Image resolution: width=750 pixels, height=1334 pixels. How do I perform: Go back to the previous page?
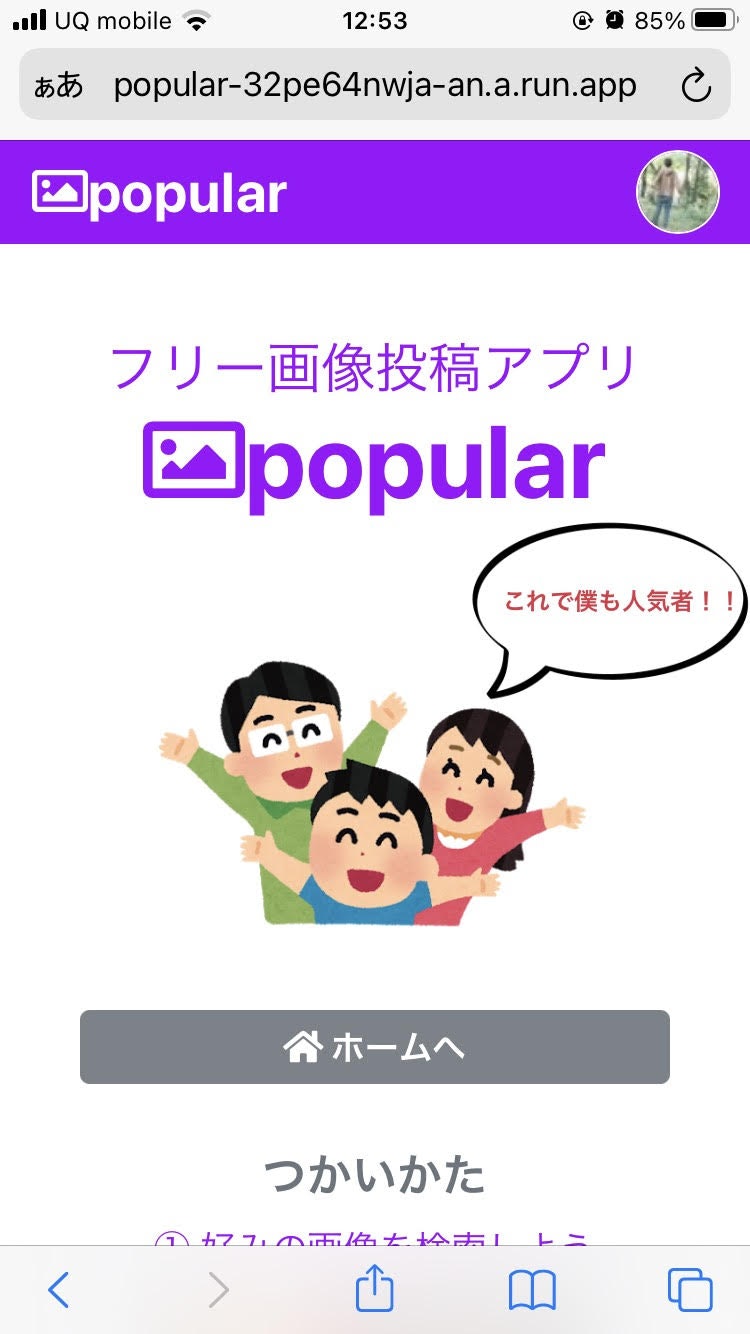[x=59, y=1290]
